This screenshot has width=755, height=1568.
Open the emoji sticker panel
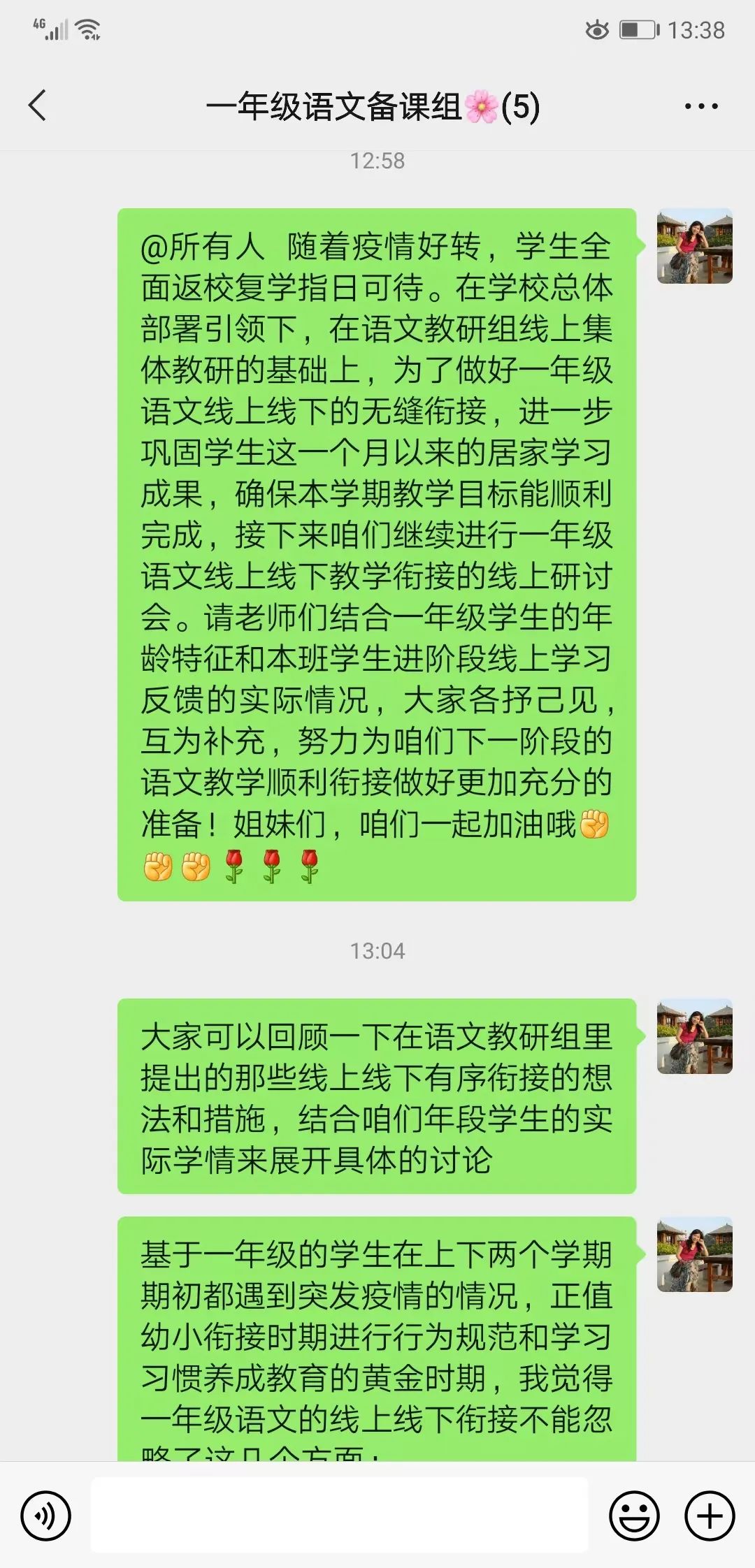pos(634,1516)
